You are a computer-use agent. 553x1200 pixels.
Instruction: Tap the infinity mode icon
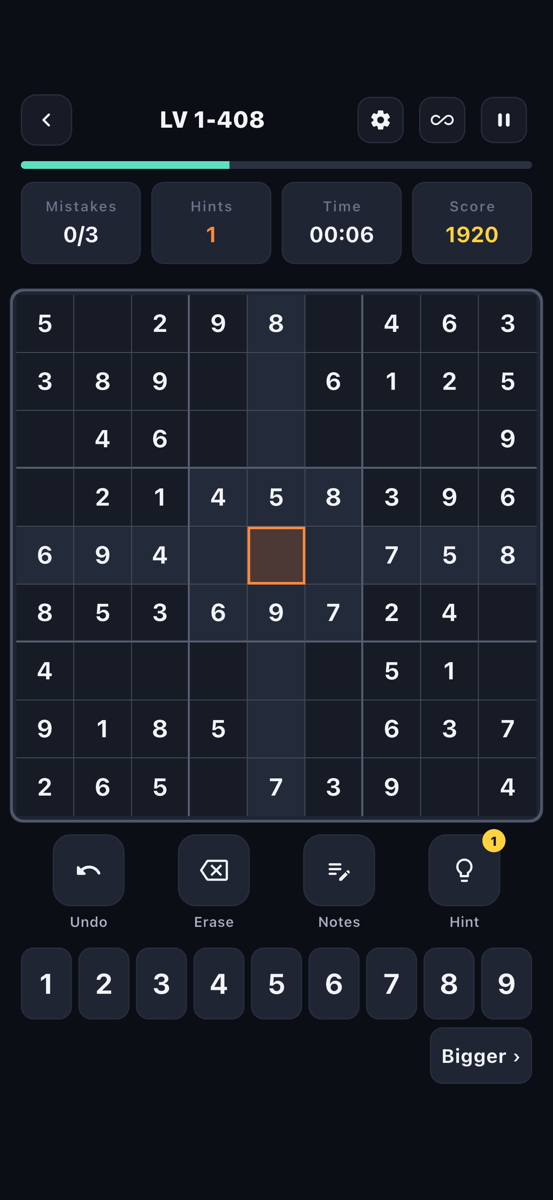pos(442,120)
